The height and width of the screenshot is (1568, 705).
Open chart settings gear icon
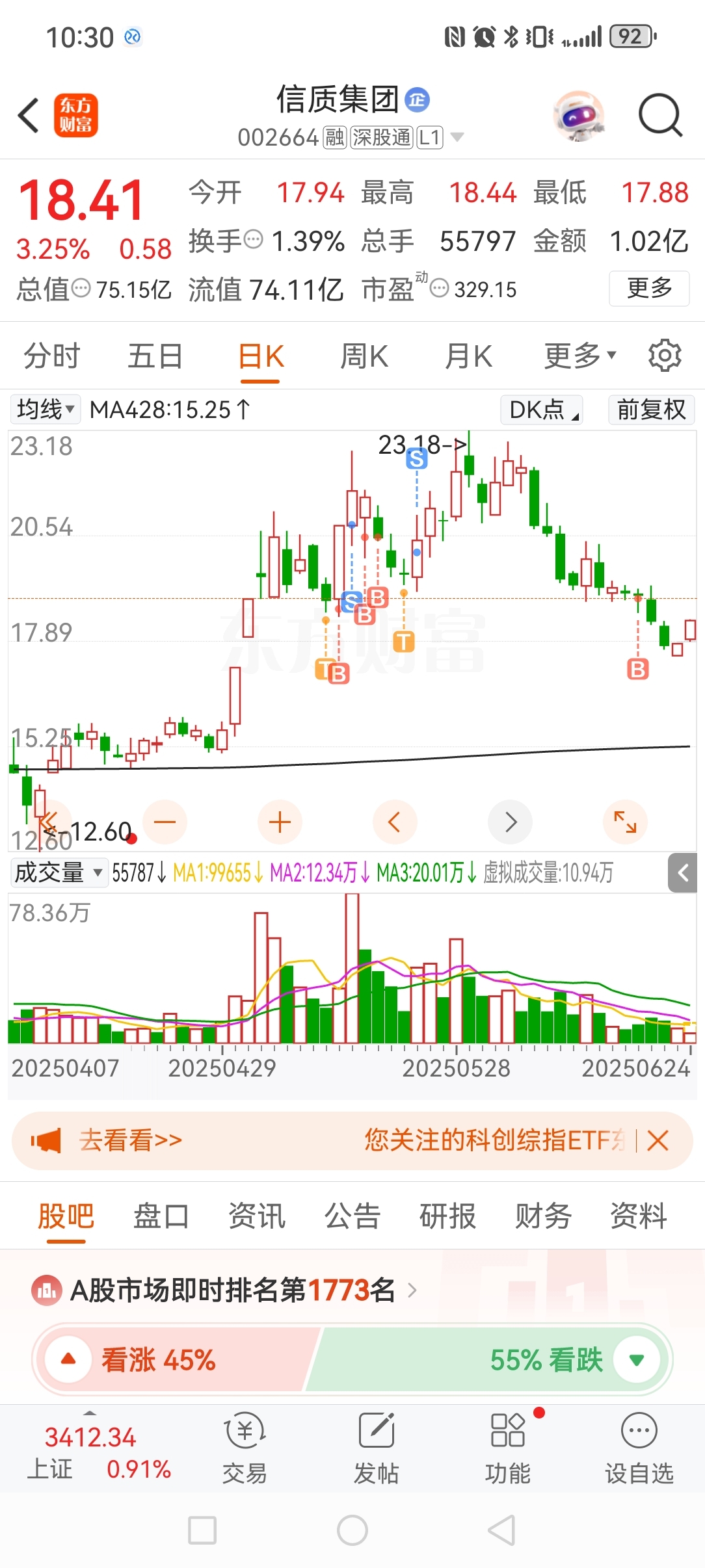[x=664, y=355]
